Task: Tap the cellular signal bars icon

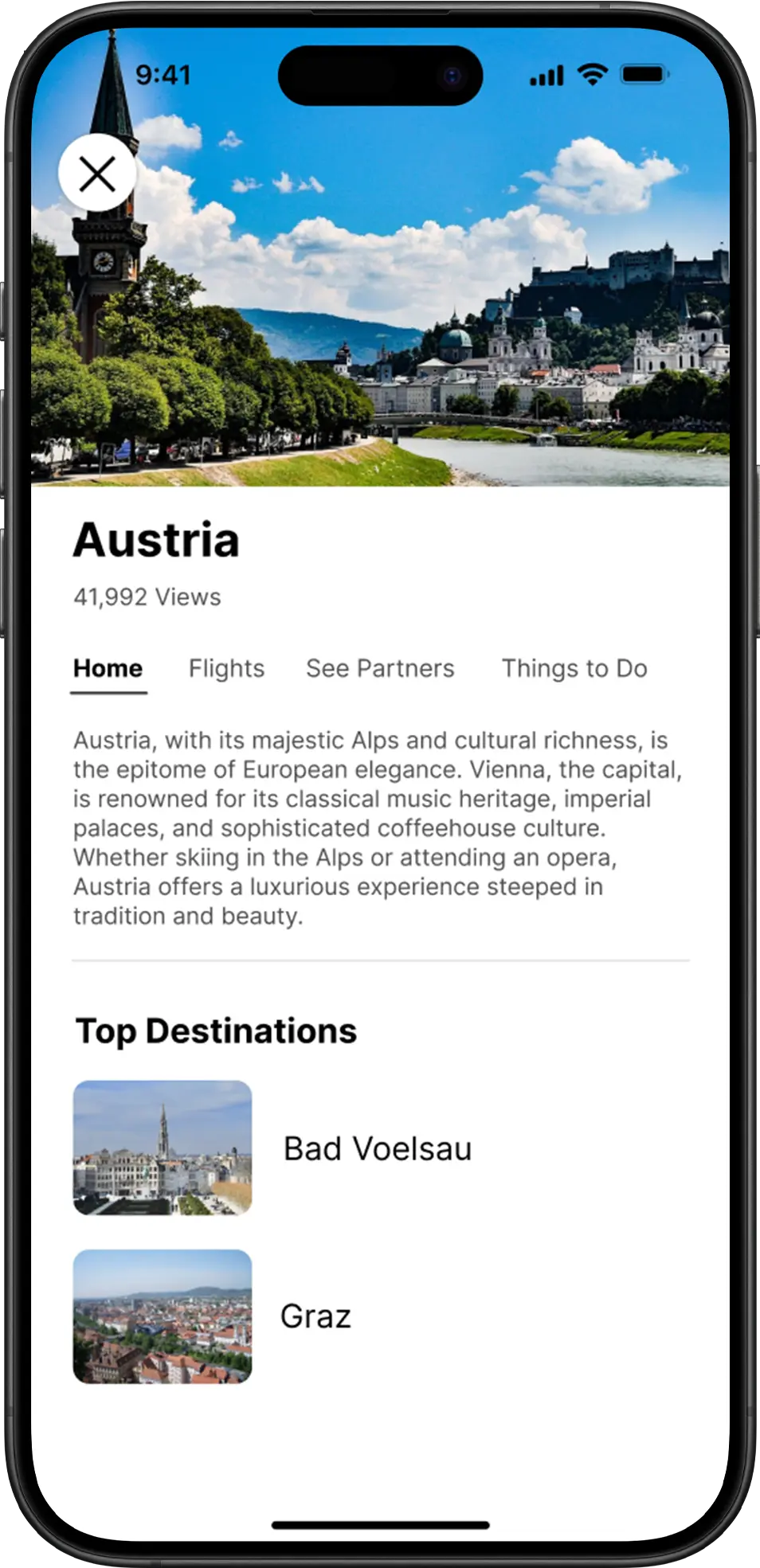Action: pos(546,76)
